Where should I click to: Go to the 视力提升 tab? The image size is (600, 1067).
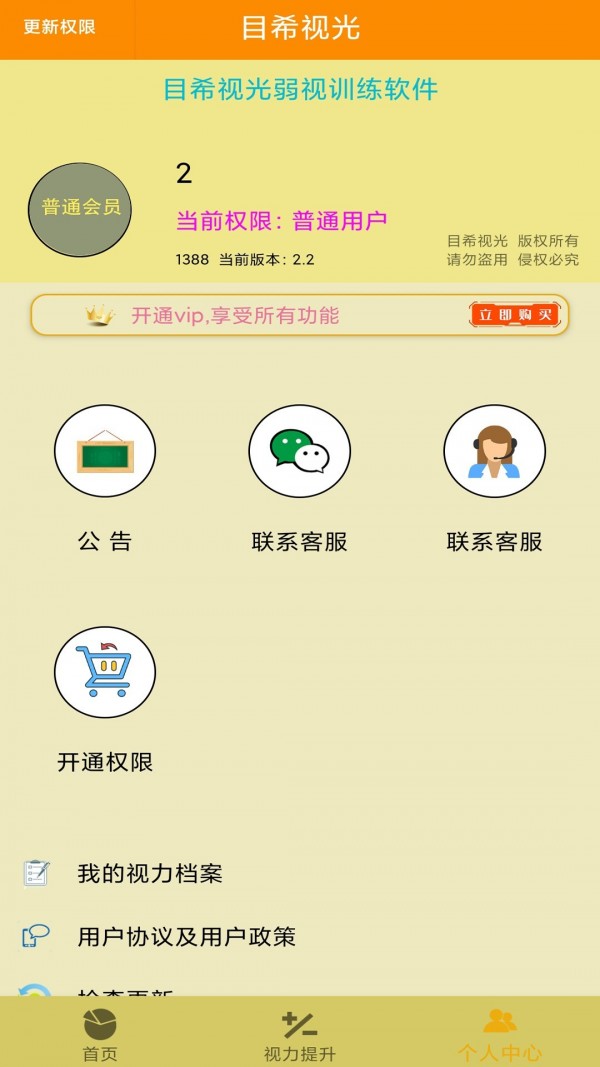coord(299,1033)
